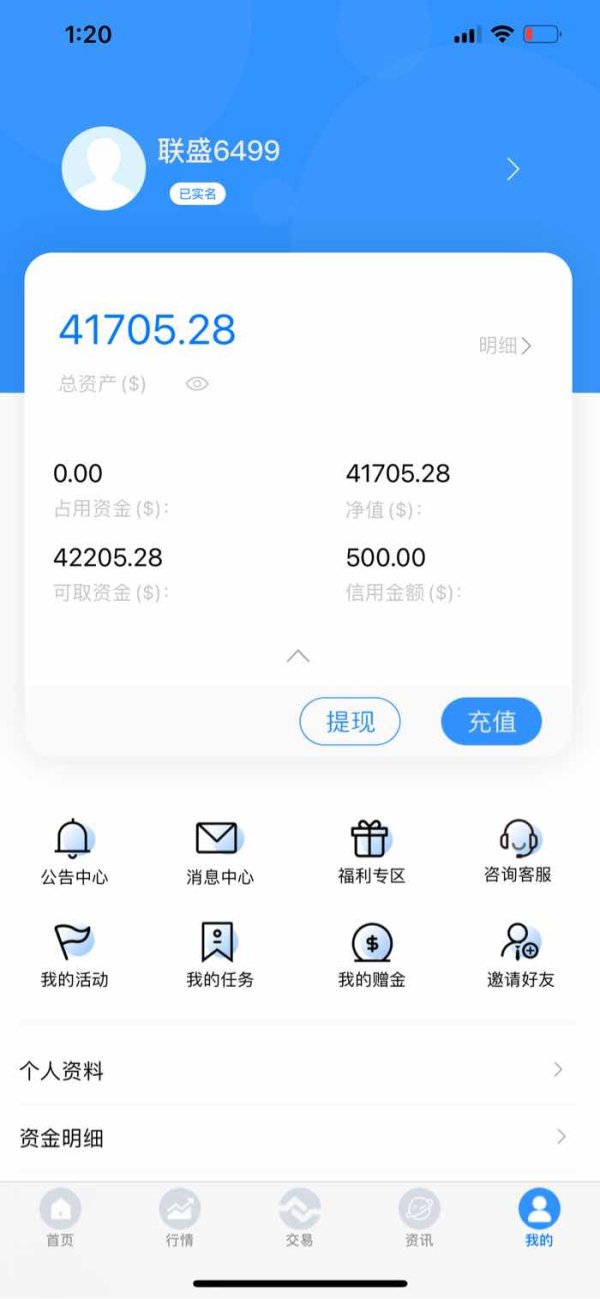Image resolution: width=600 pixels, height=1299 pixels.
Task: Tap the 充值 deposit button
Action: pyautogui.click(x=492, y=721)
